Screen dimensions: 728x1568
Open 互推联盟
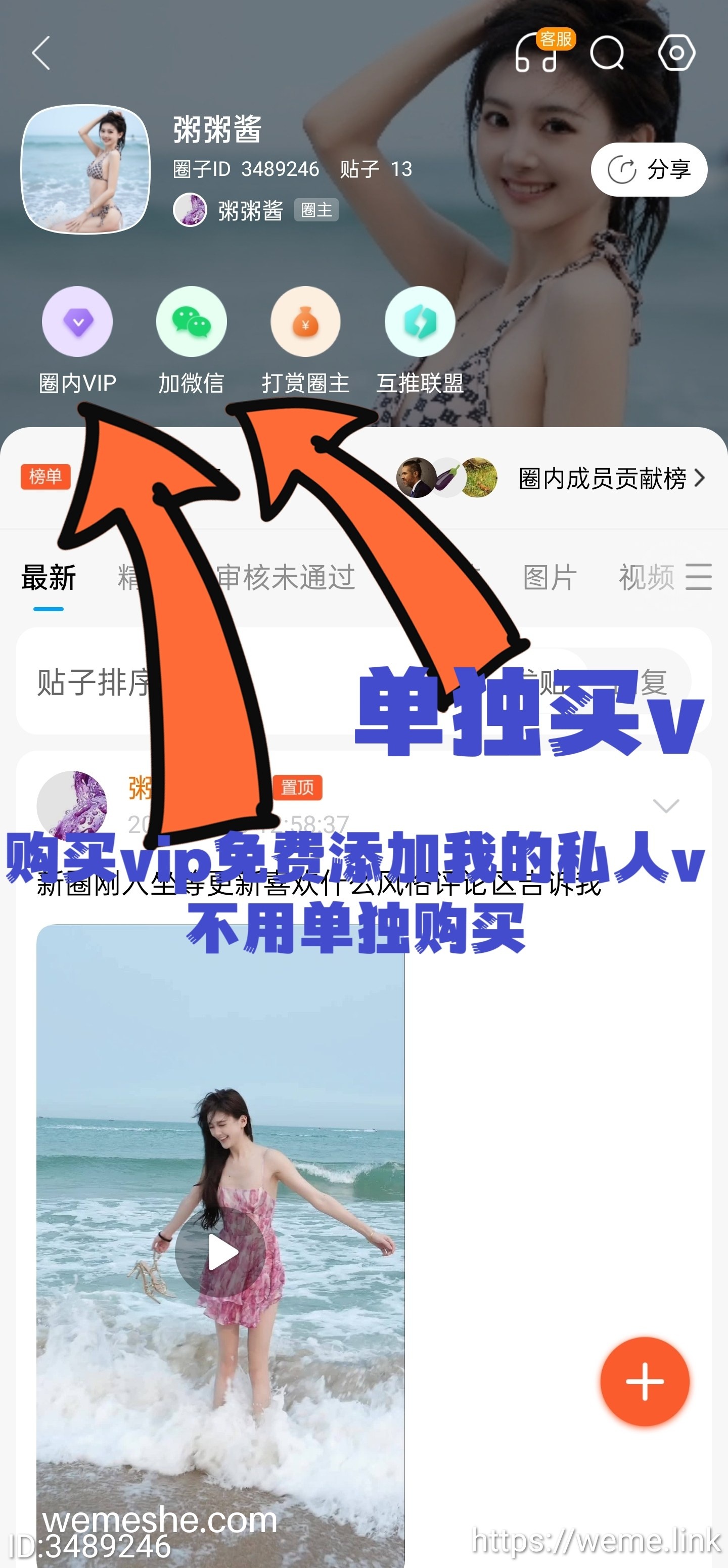click(x=420, y=341)
